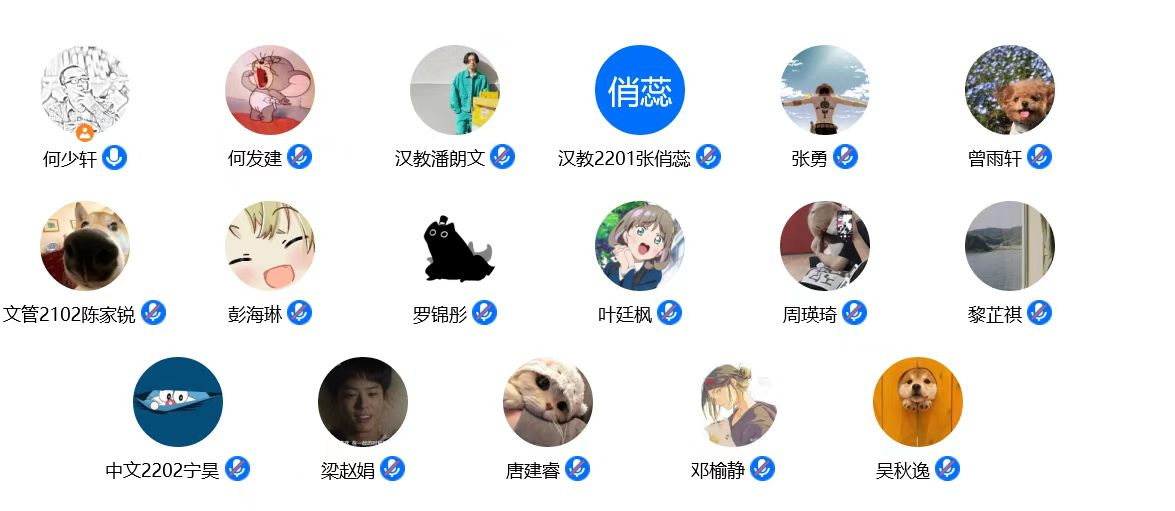
Task: Open 彭海琳's avatar
Action: (x=270, y=246)
